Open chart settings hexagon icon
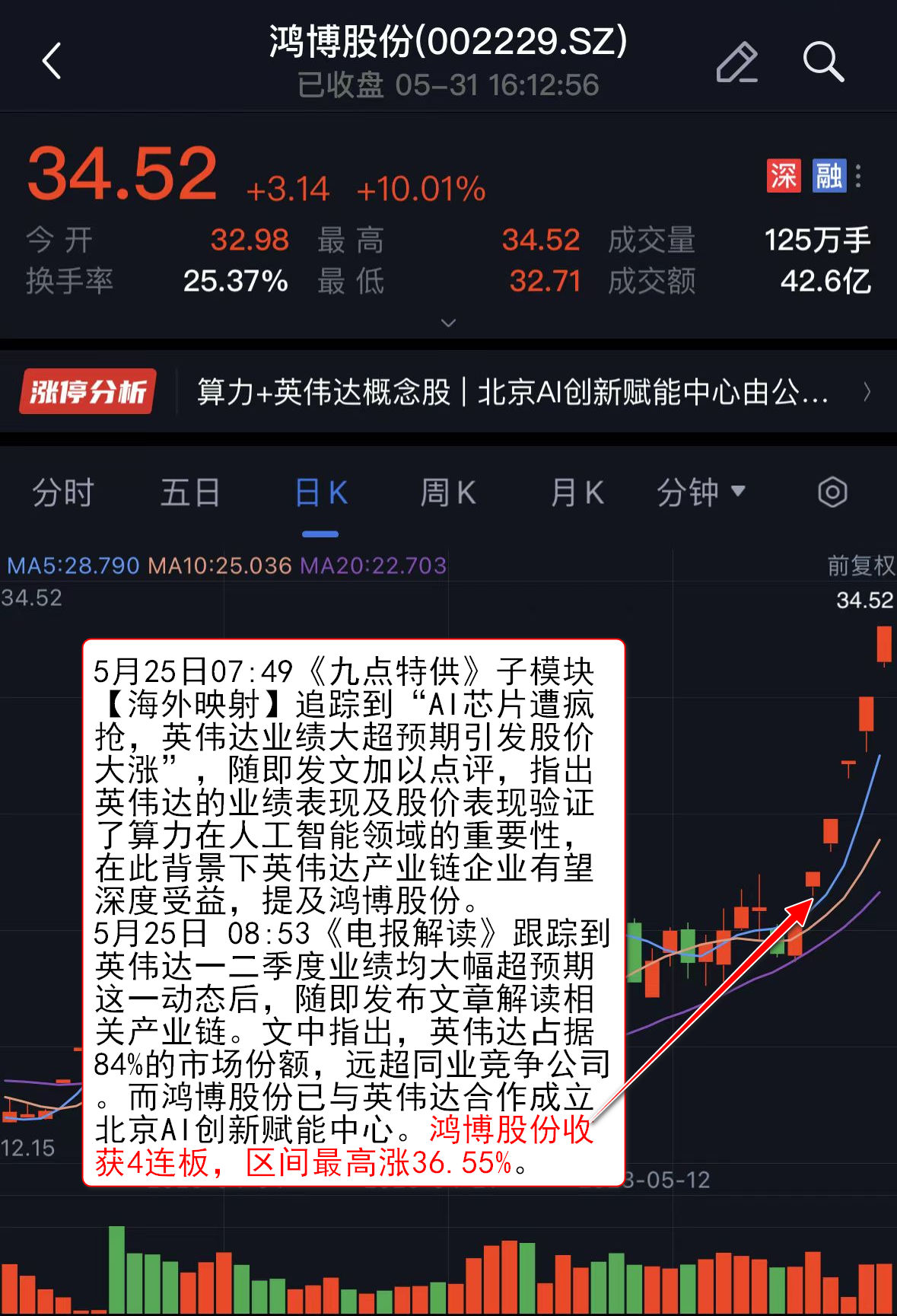This screenshot has width=897, height=1316. coord(832,492)
